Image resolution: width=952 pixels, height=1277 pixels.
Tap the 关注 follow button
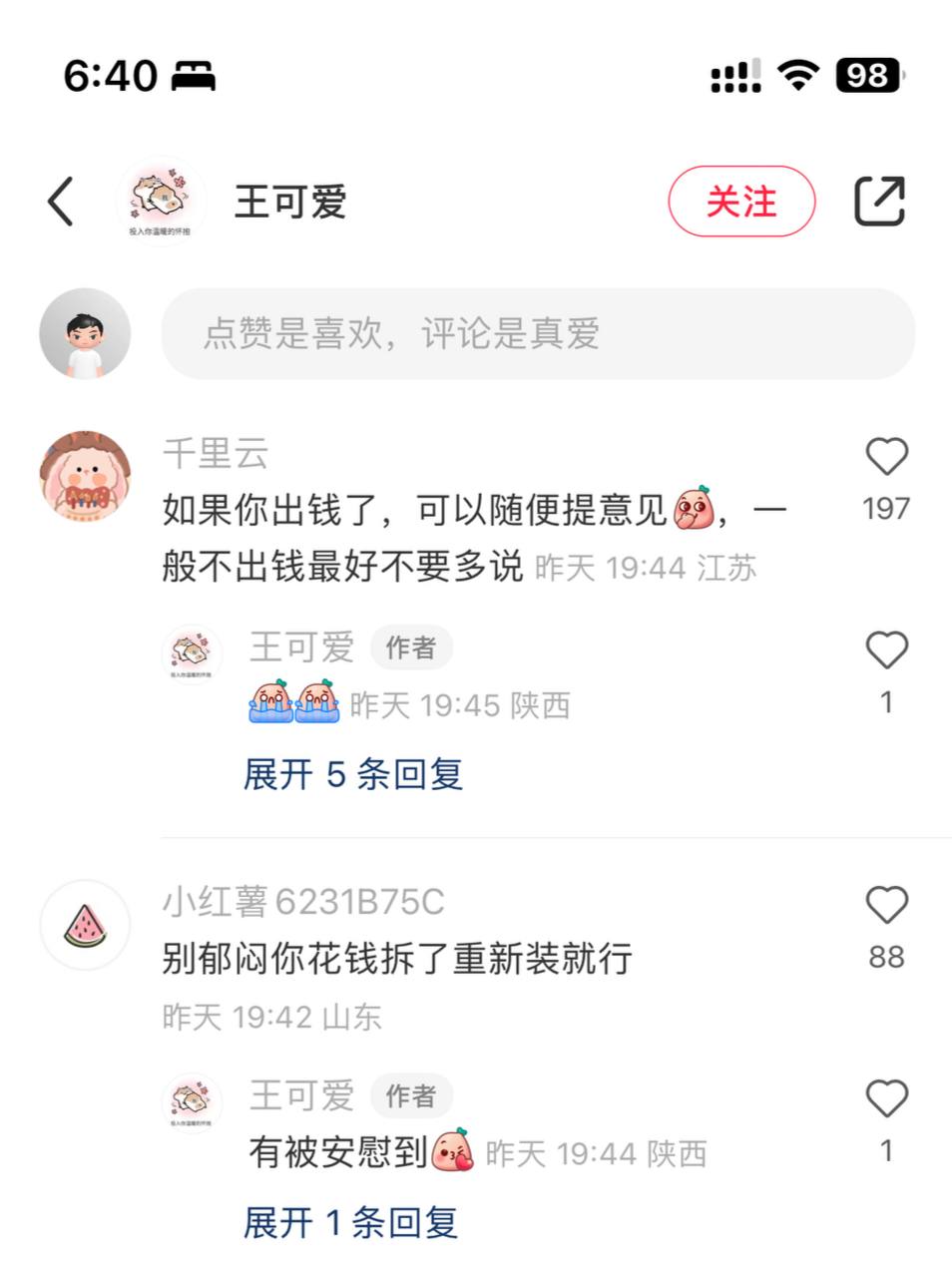pyautogui.click(x=742, y=202)
